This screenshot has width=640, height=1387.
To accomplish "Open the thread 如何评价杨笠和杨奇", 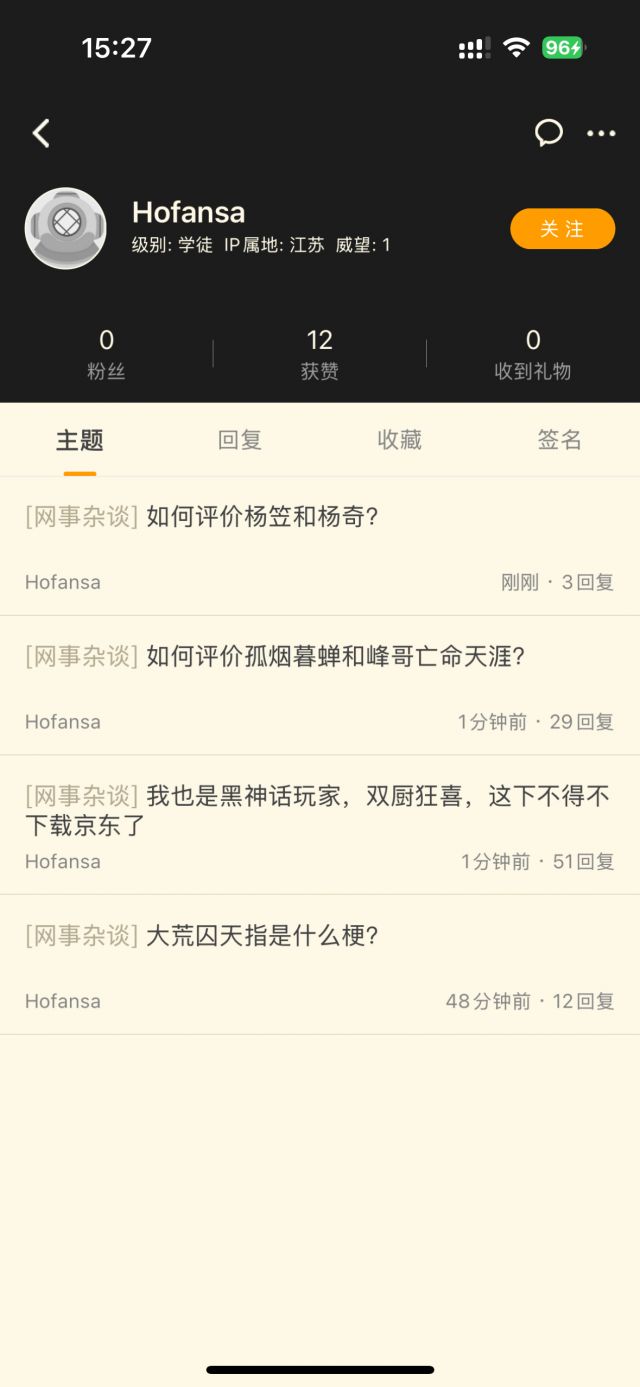I will [263, 518].
